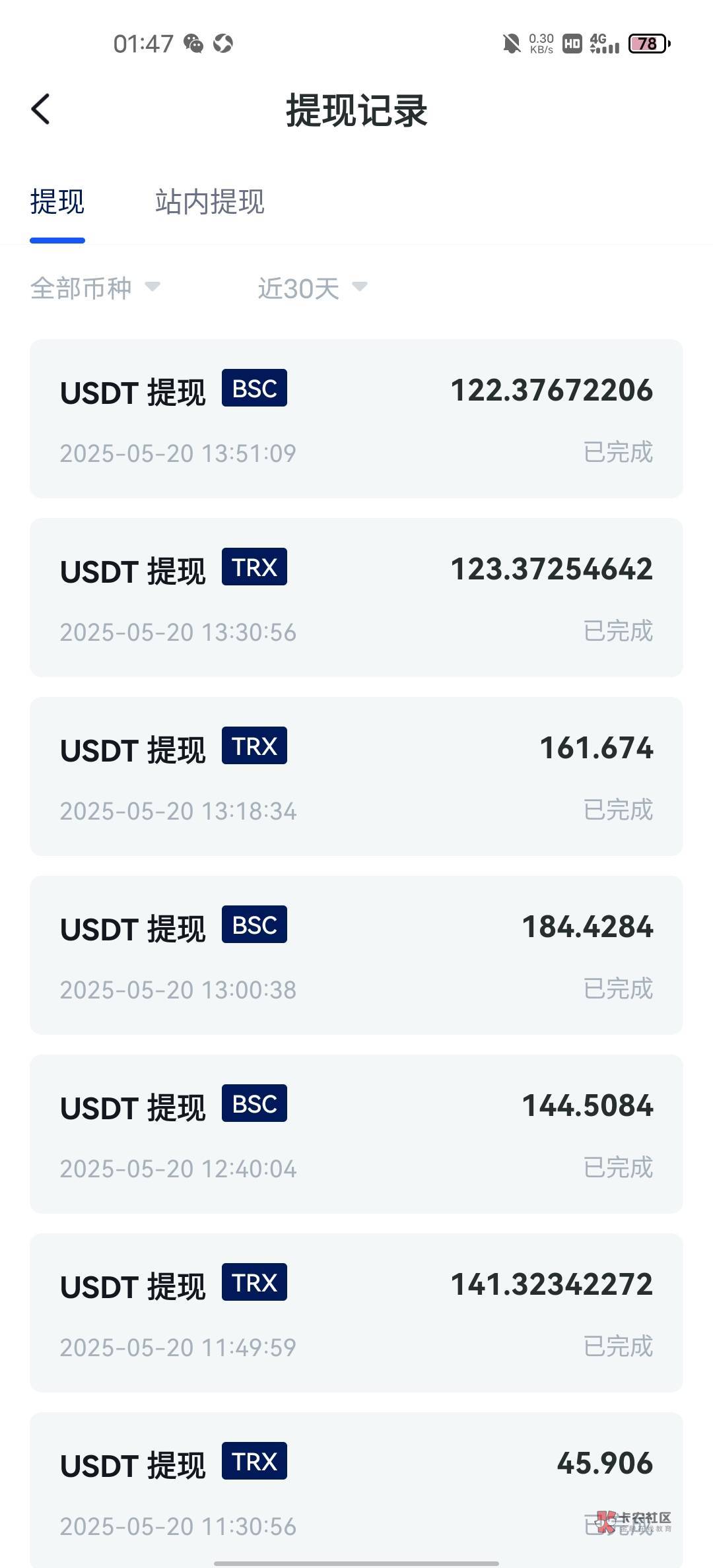The image size is (713, 1568).
Task: Open the 近30天 date range dropdown
Action: click(312, 288)
